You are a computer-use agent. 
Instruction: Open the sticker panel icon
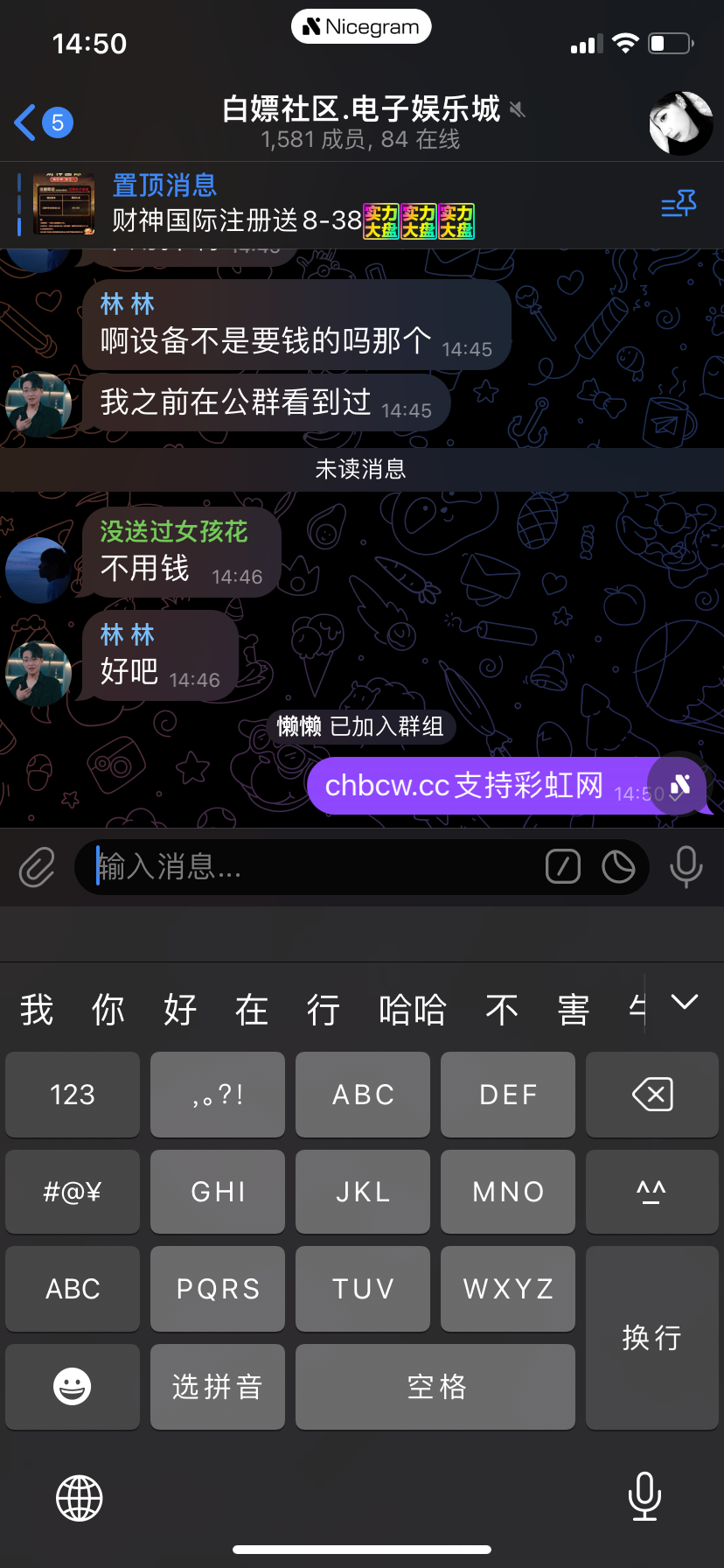618,867
